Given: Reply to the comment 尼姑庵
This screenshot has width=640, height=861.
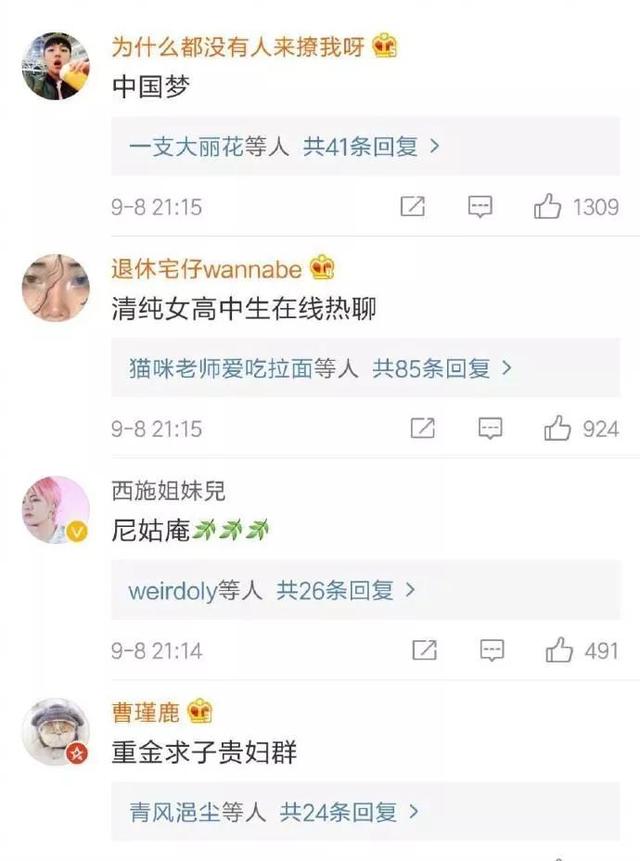Looking at the screenshot, I should coord(492,651).
